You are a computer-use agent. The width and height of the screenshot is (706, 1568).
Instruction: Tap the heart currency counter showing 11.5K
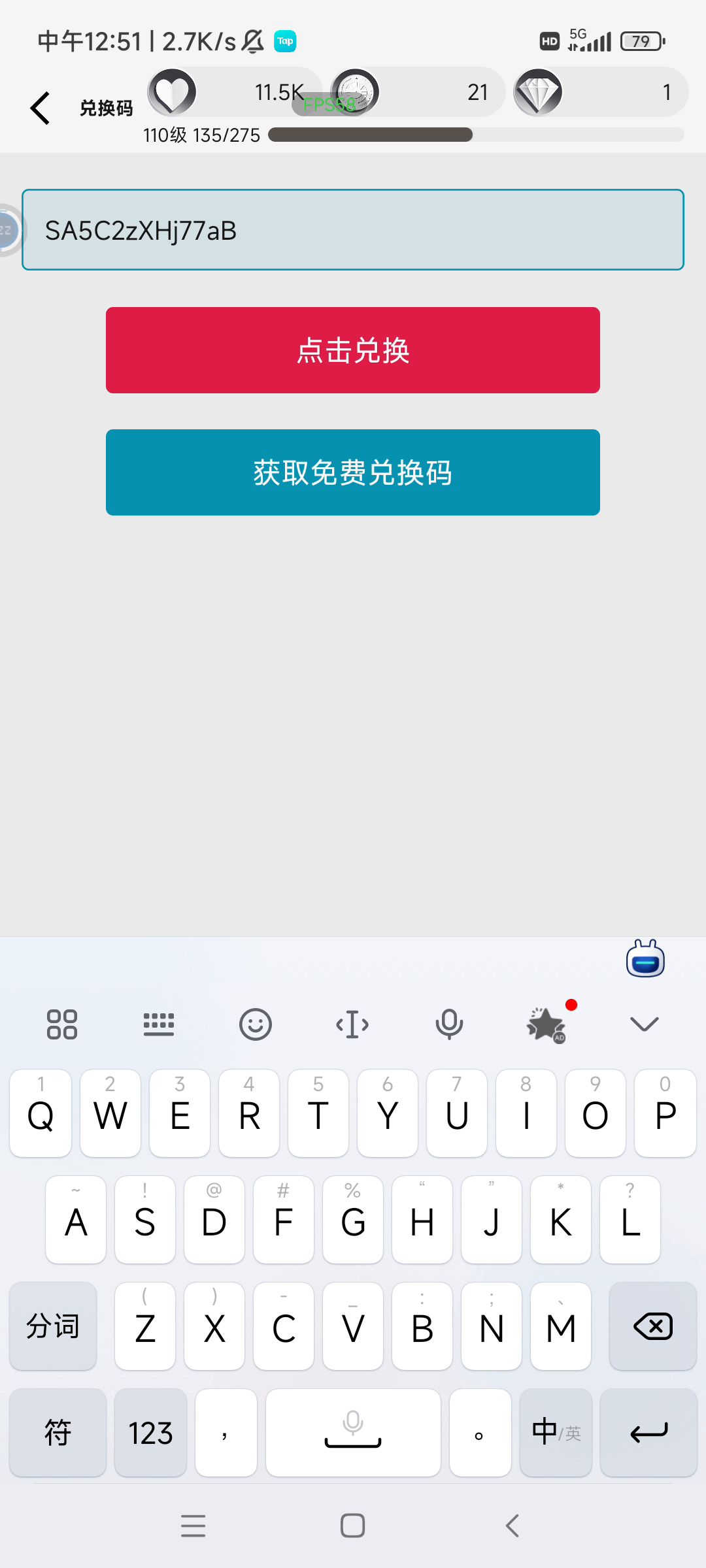(x=235, y=92)
